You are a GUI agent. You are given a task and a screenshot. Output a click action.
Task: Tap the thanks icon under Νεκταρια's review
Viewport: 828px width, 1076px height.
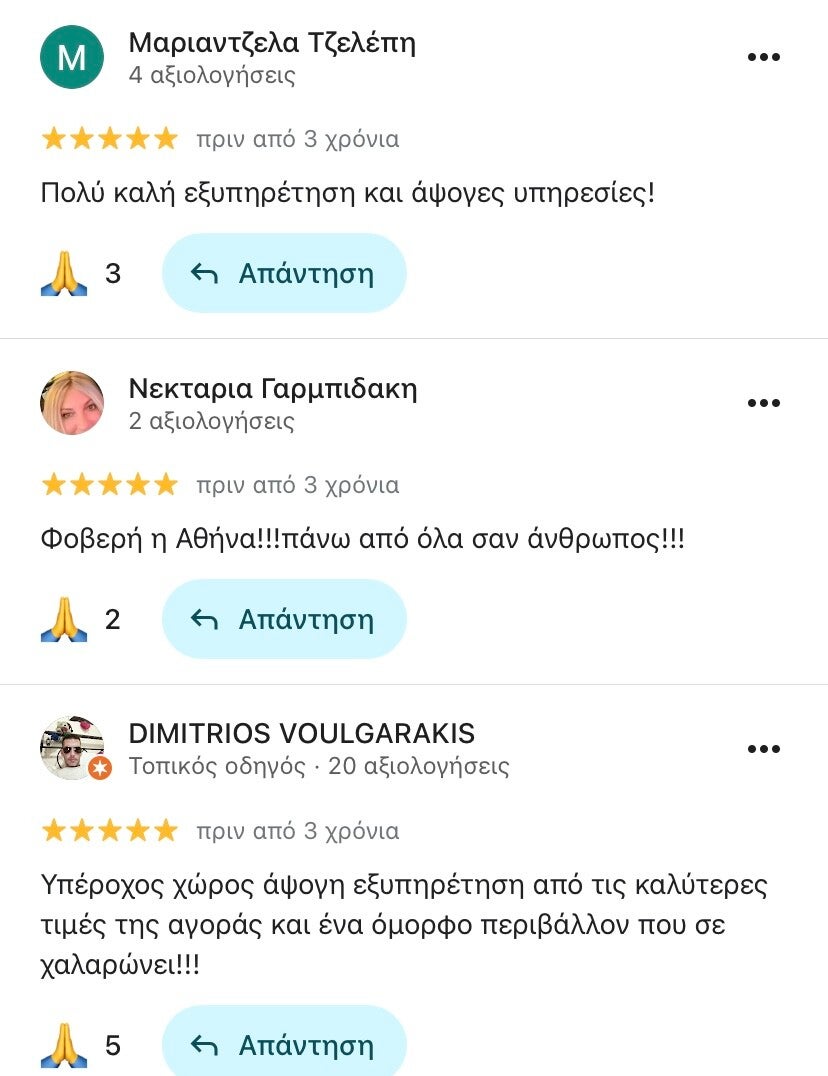point(64,619)
